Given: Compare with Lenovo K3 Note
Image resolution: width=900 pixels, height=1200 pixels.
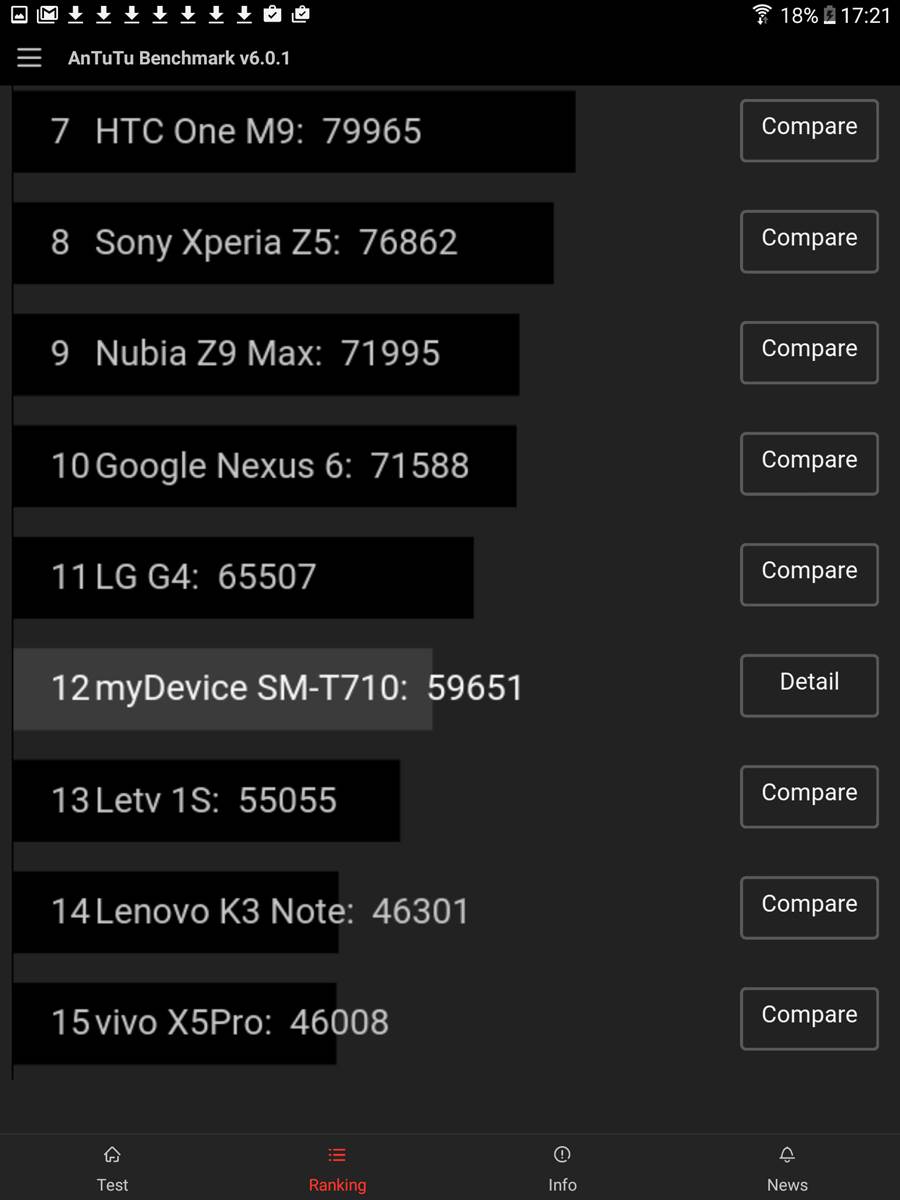Looking at the screenshot, I should pos(808,906).
